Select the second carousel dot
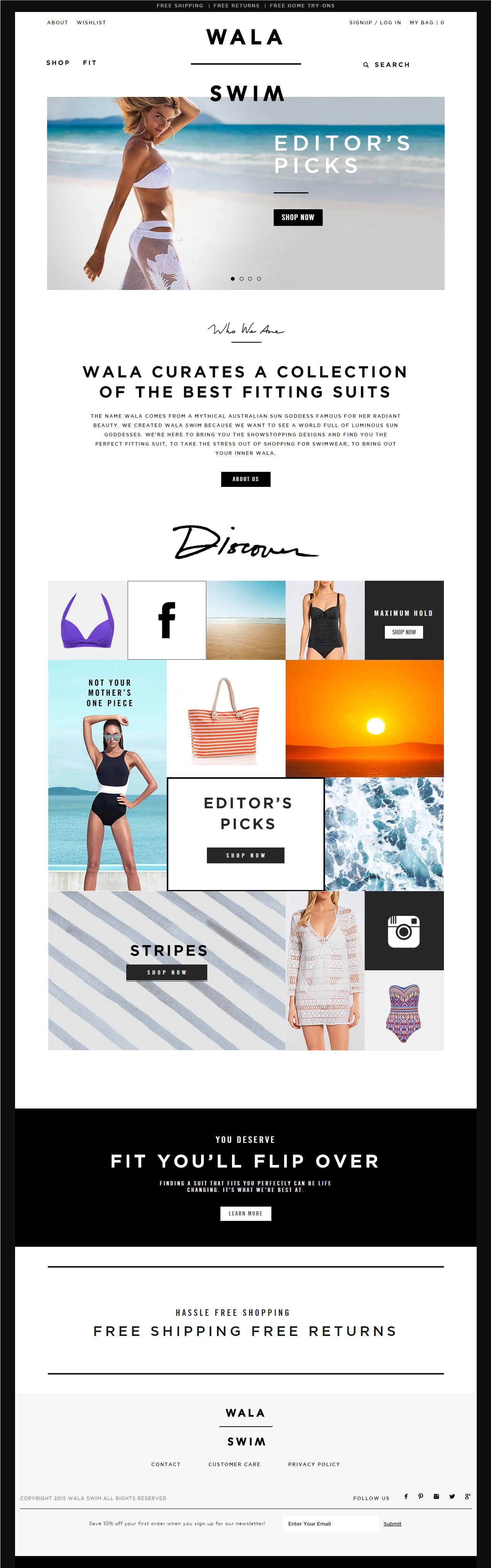Screen dimensions: 491x1568 (242, 279)
